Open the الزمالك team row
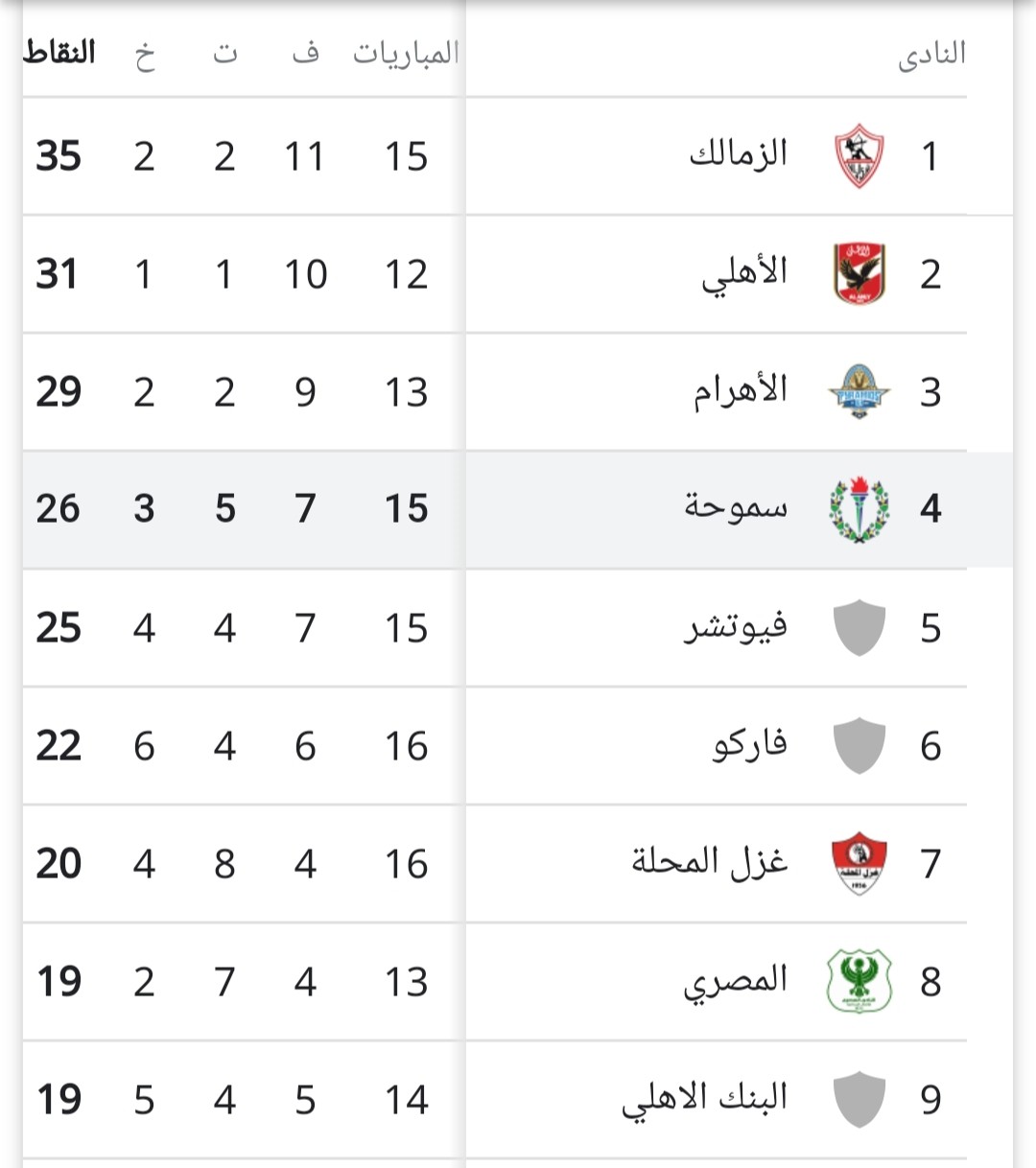Image resolution: width=1036 pixels, height=1168 pixels. tap(739, 155)
